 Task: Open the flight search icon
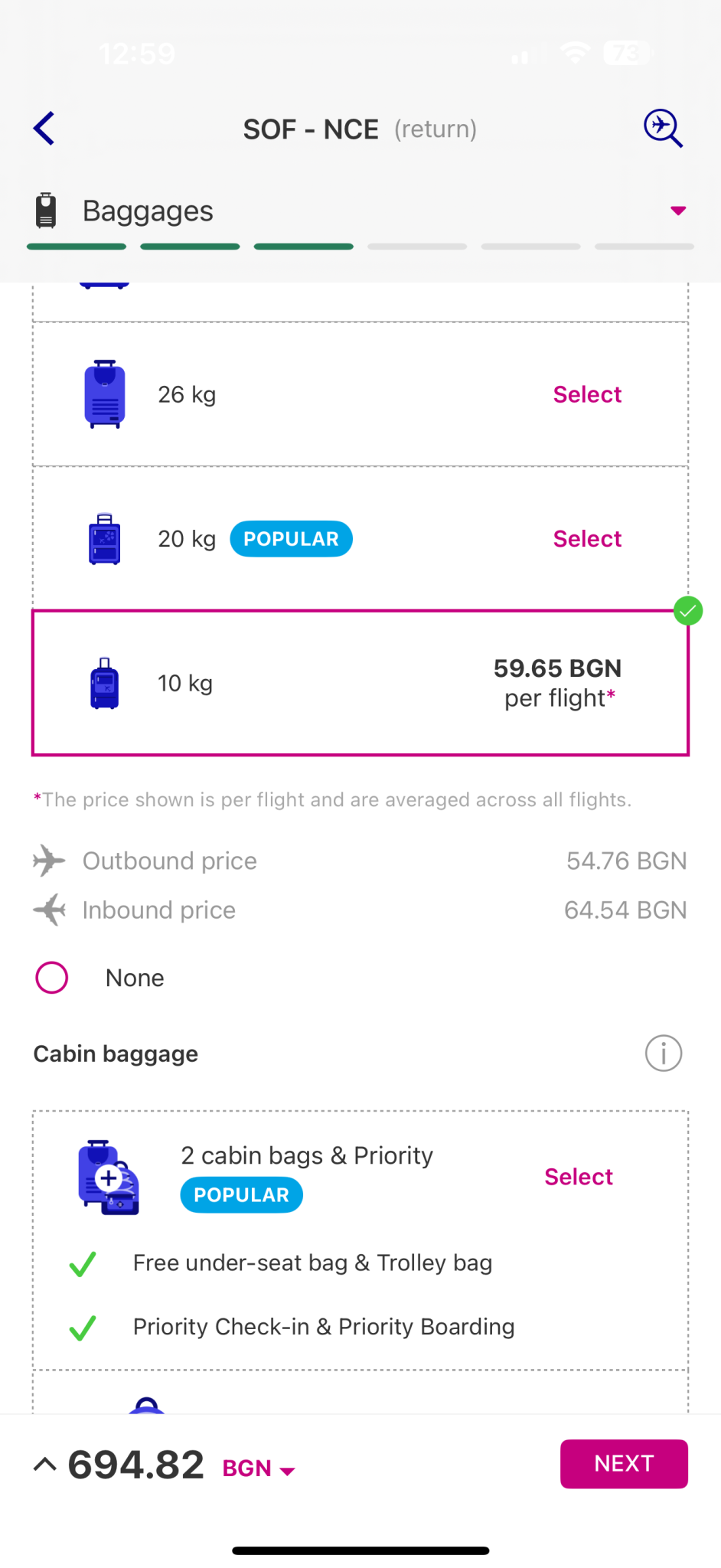click(663, 128)
